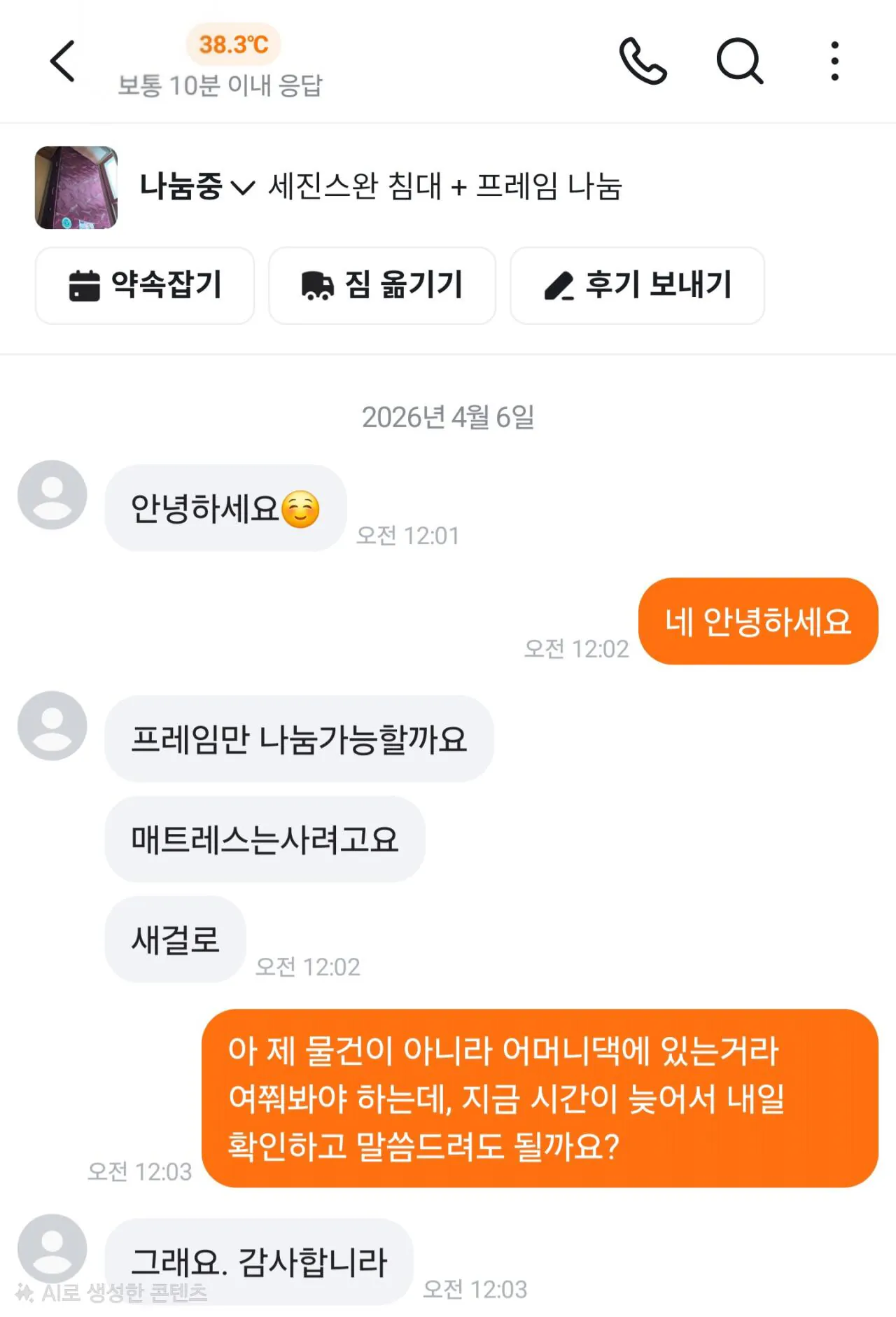Viewport: 896px width, 1317px height.
Task: View the 38.3°C manner temperature badge
Action: (x=233, y=45)
